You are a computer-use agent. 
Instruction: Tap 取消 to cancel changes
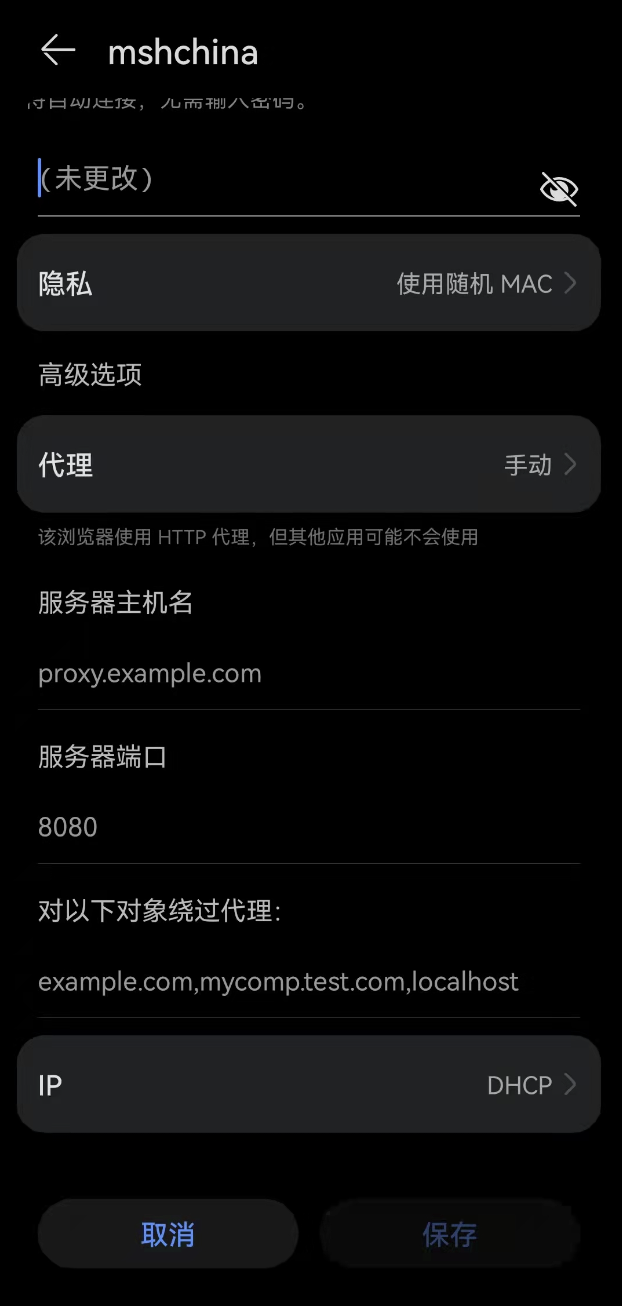click(168, 1235)
